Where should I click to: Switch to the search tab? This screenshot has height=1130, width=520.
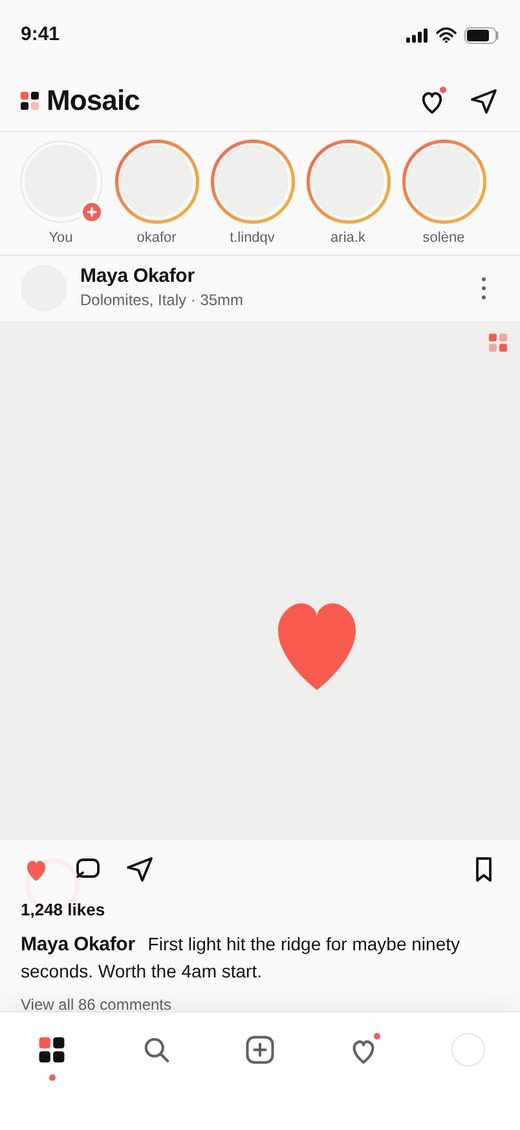point(156,1050)
